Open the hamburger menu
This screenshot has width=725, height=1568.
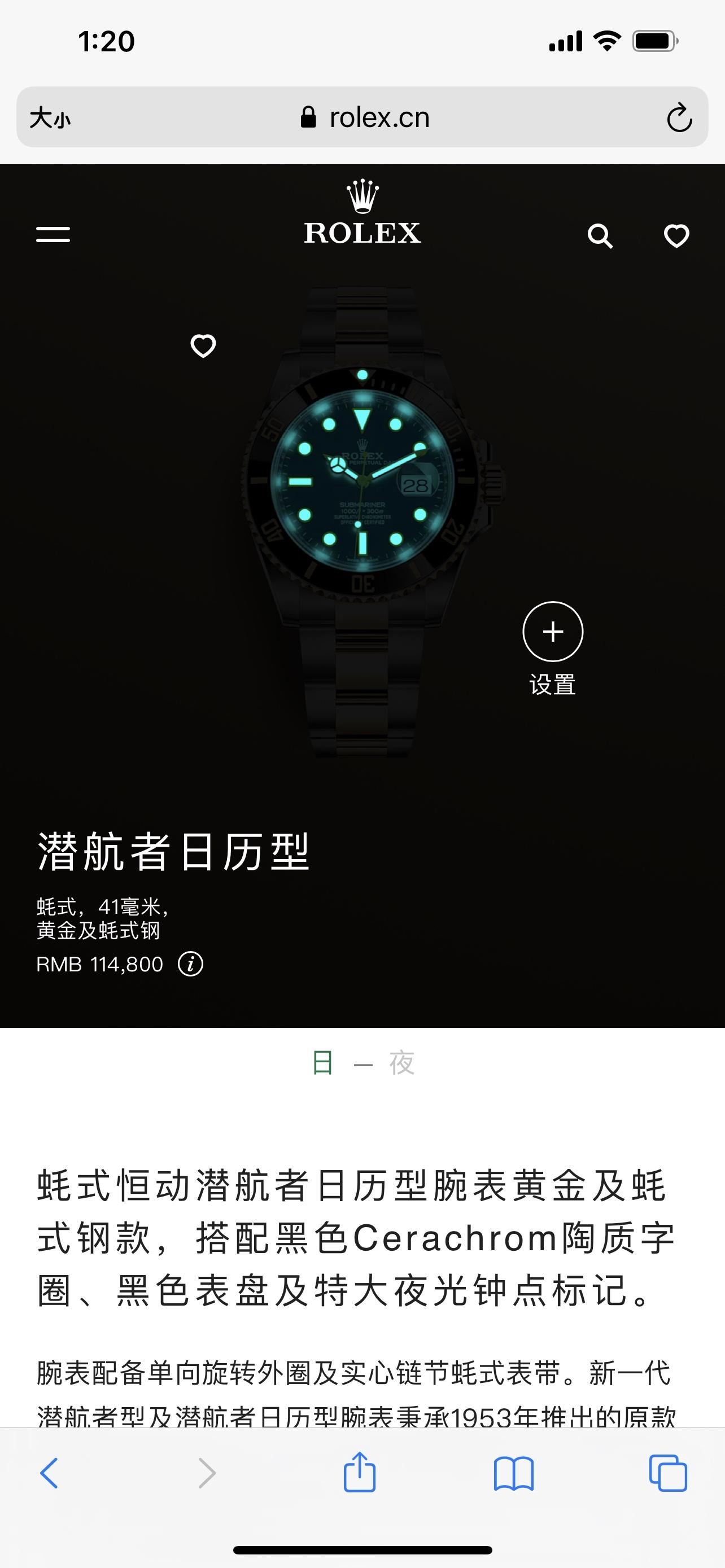53,234
